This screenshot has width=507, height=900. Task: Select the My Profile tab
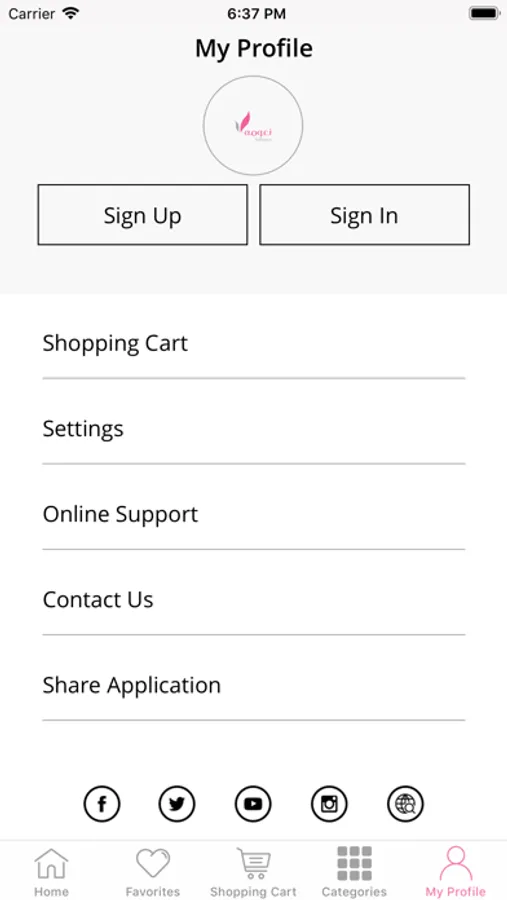[455, 871]
